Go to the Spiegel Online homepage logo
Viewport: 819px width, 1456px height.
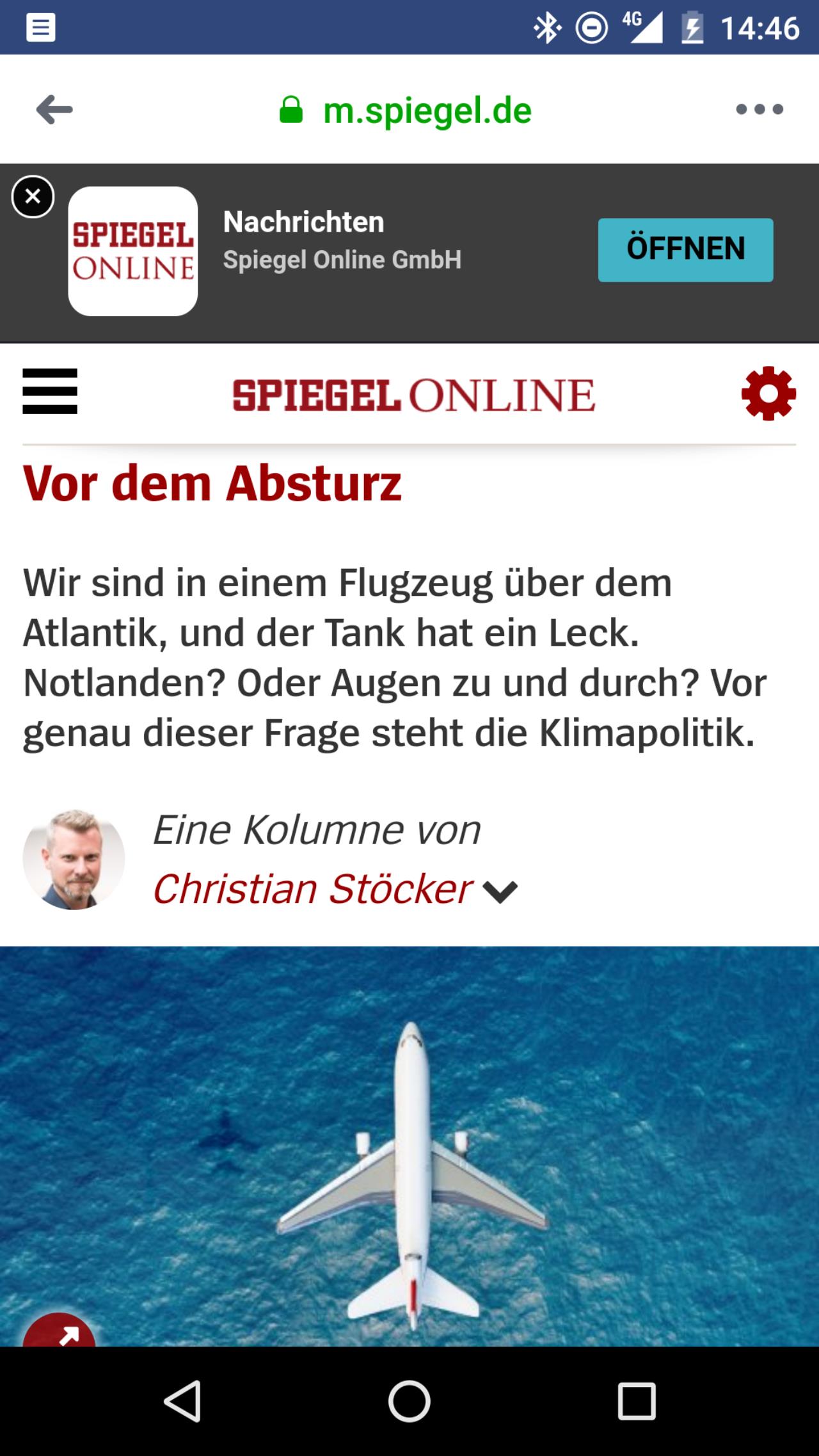[x=413, y=394]
